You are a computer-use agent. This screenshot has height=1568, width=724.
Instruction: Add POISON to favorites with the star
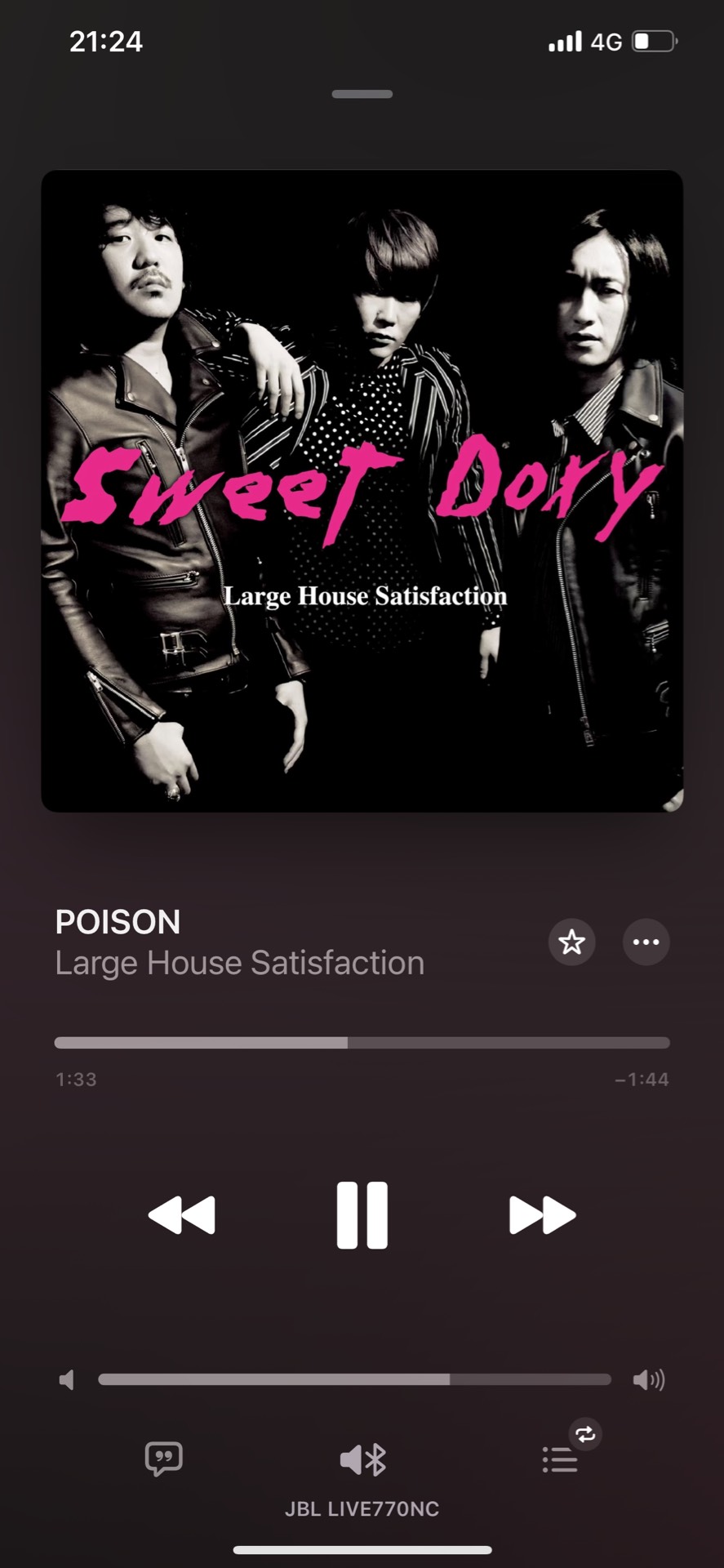click(571, 942)
